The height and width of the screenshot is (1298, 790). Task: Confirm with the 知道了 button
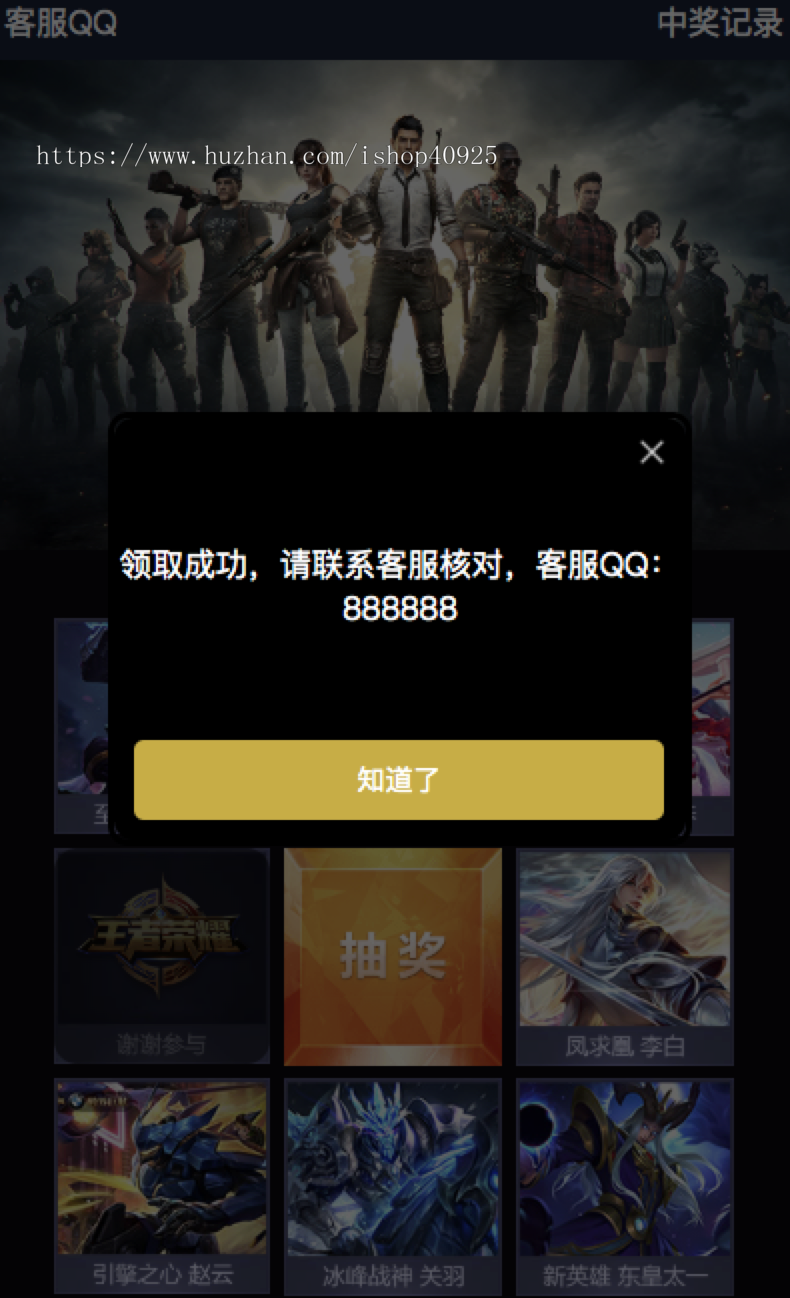(399, 780)
